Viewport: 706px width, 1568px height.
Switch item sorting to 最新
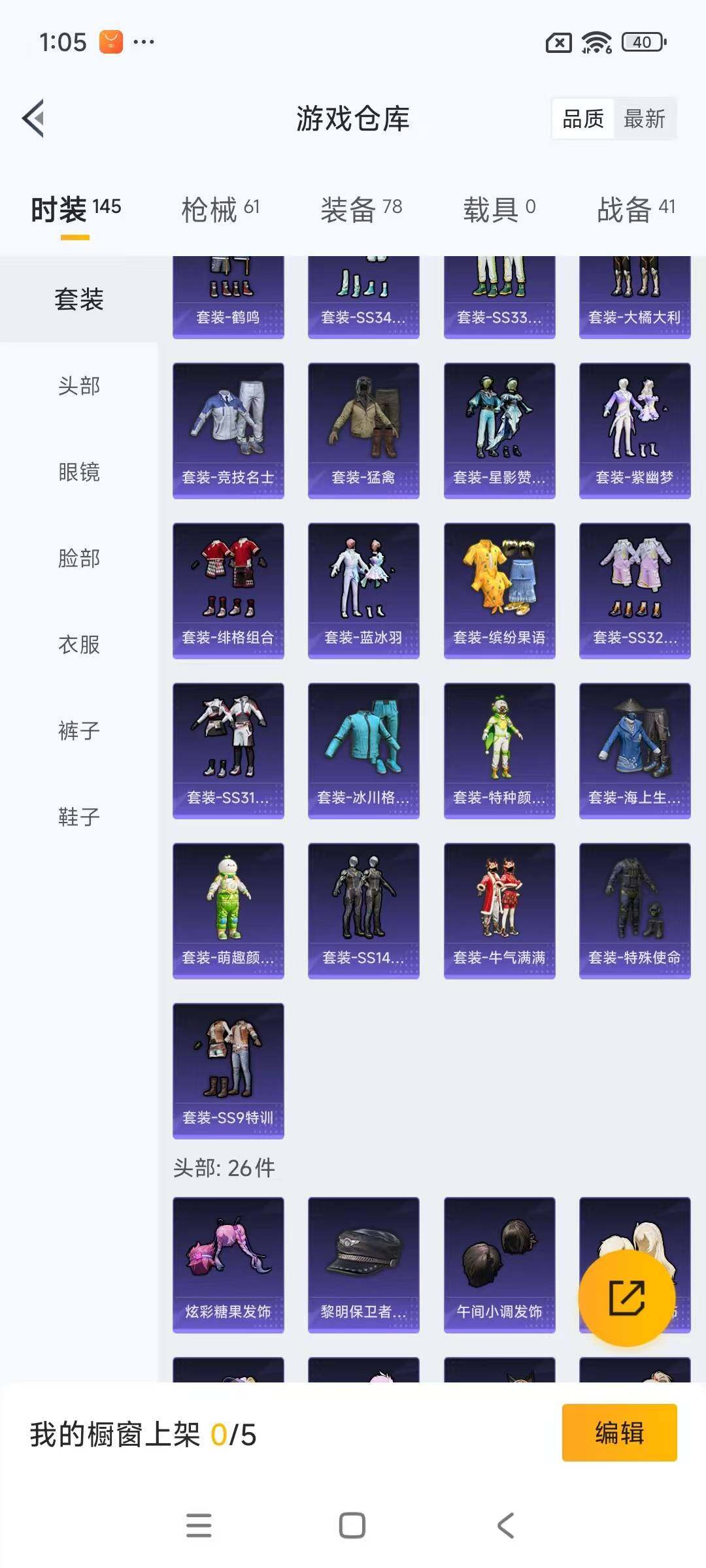point(645,119)
